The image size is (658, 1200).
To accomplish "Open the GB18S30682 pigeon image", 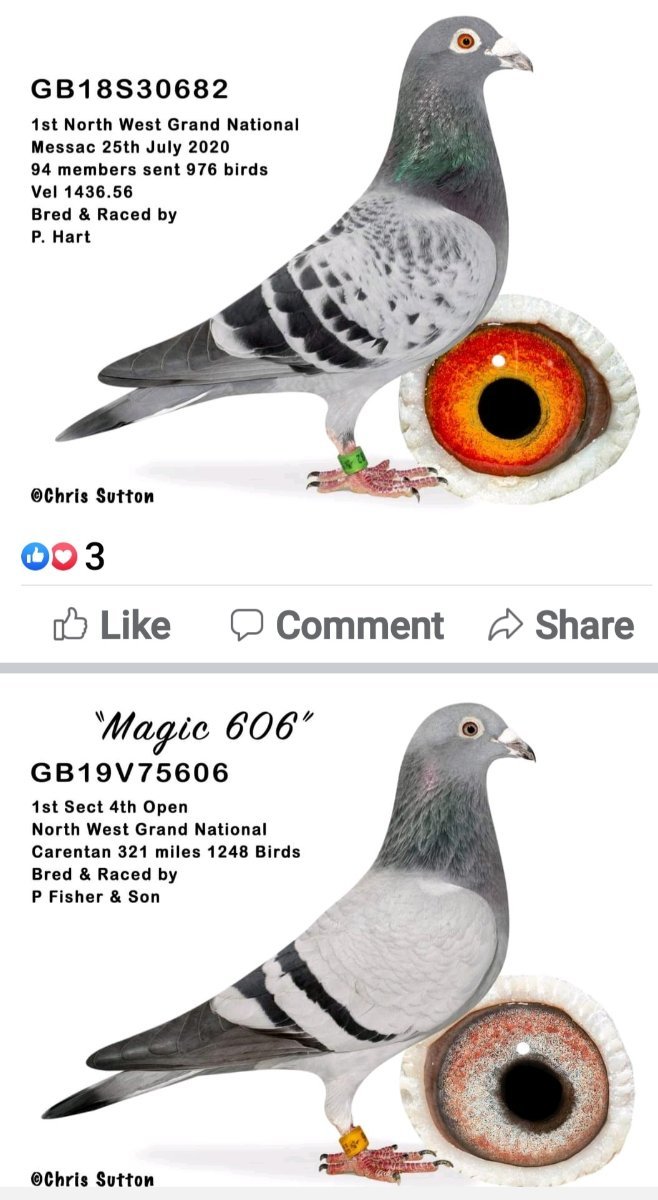I will [329, 262].
